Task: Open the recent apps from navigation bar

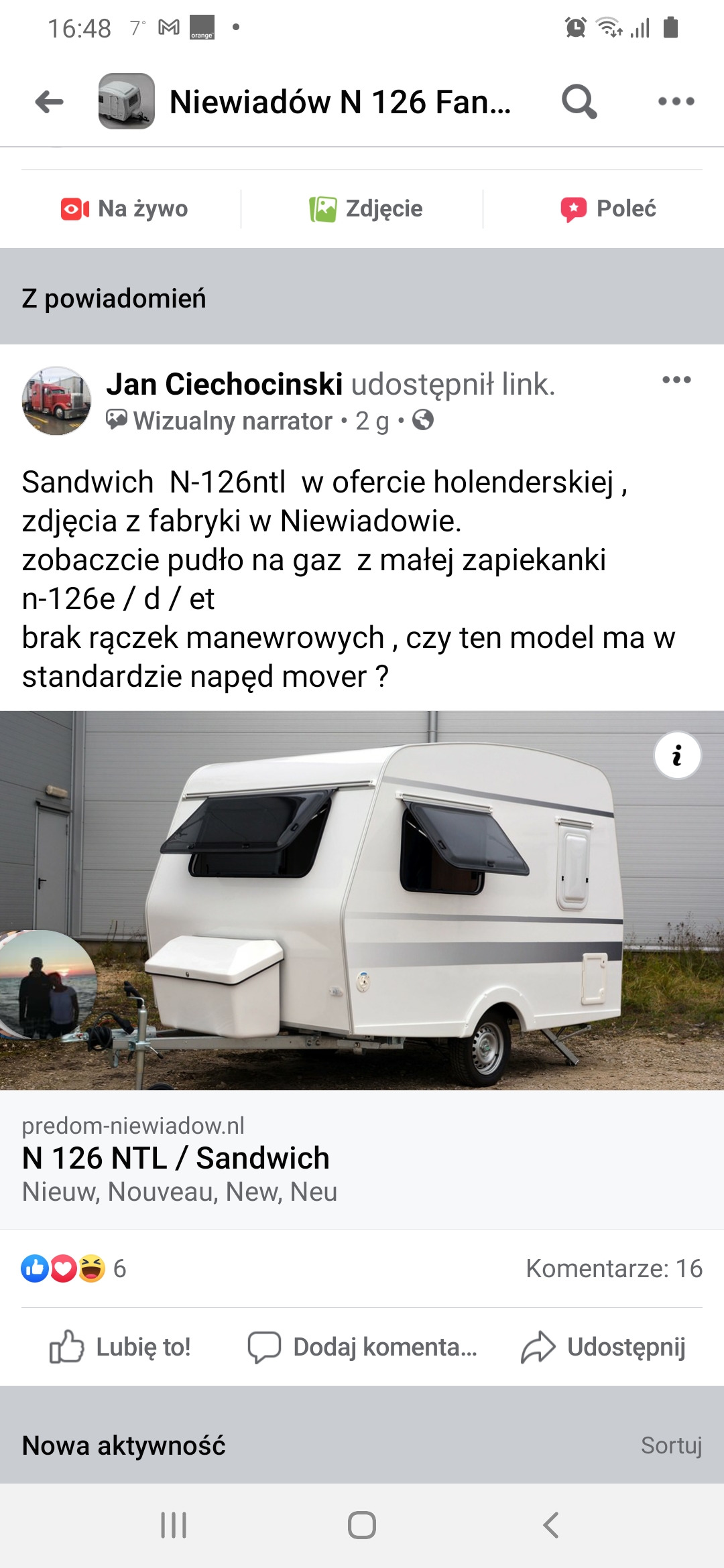Action: [x=174, y=1526]
